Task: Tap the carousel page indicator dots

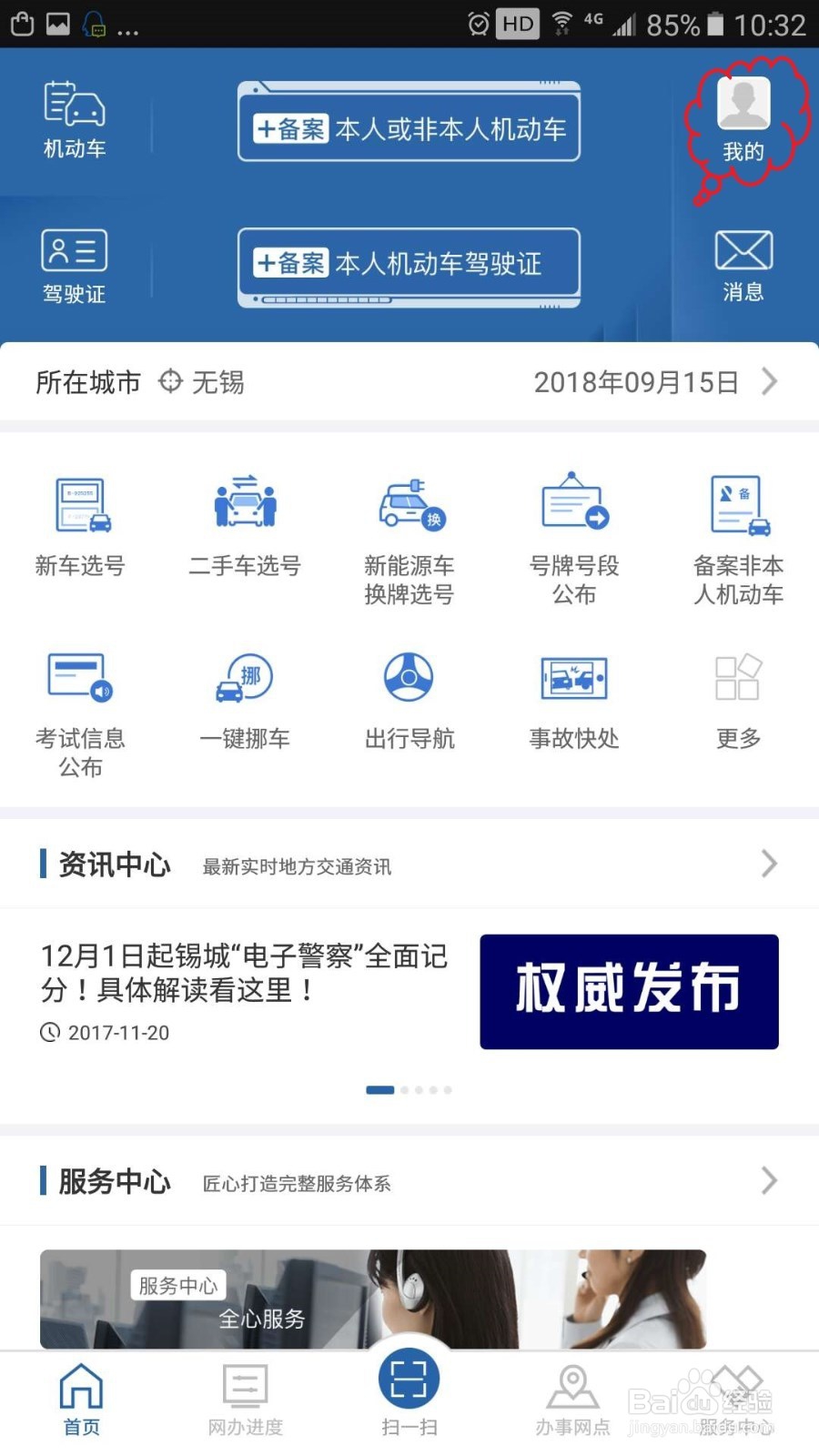Action: [409, 1089]
